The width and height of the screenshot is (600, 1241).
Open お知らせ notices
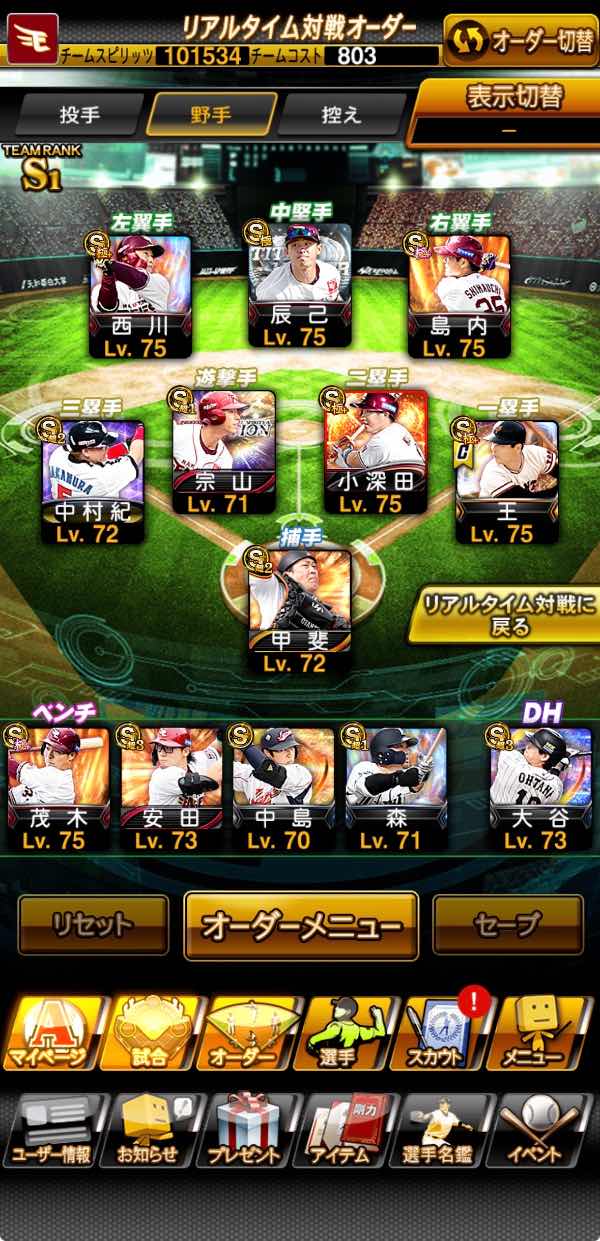tap(148, 1131)
